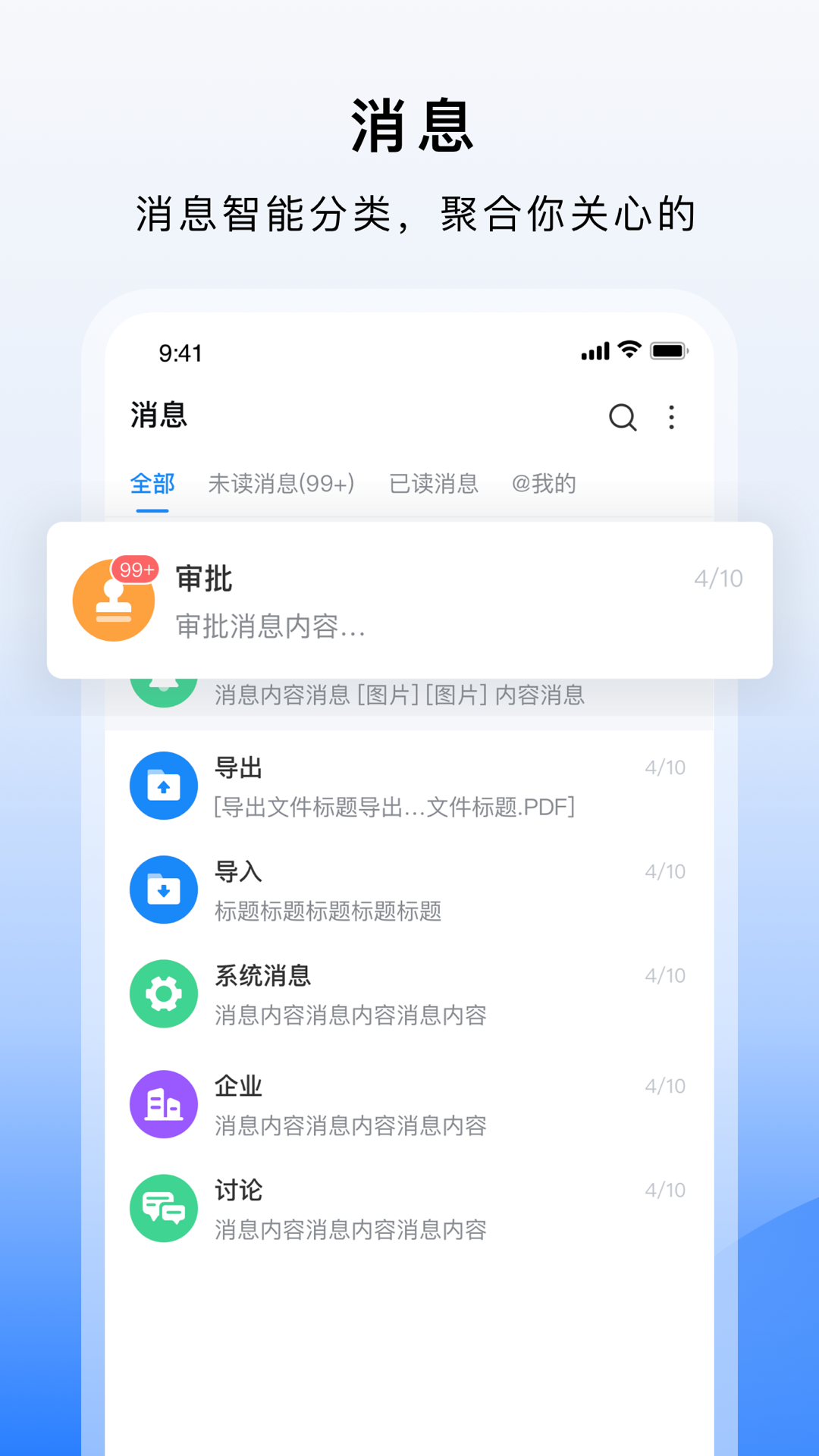The image size is (819, 1456).
Task: Expand the 审批 conversation card
Action: point(409,600)
